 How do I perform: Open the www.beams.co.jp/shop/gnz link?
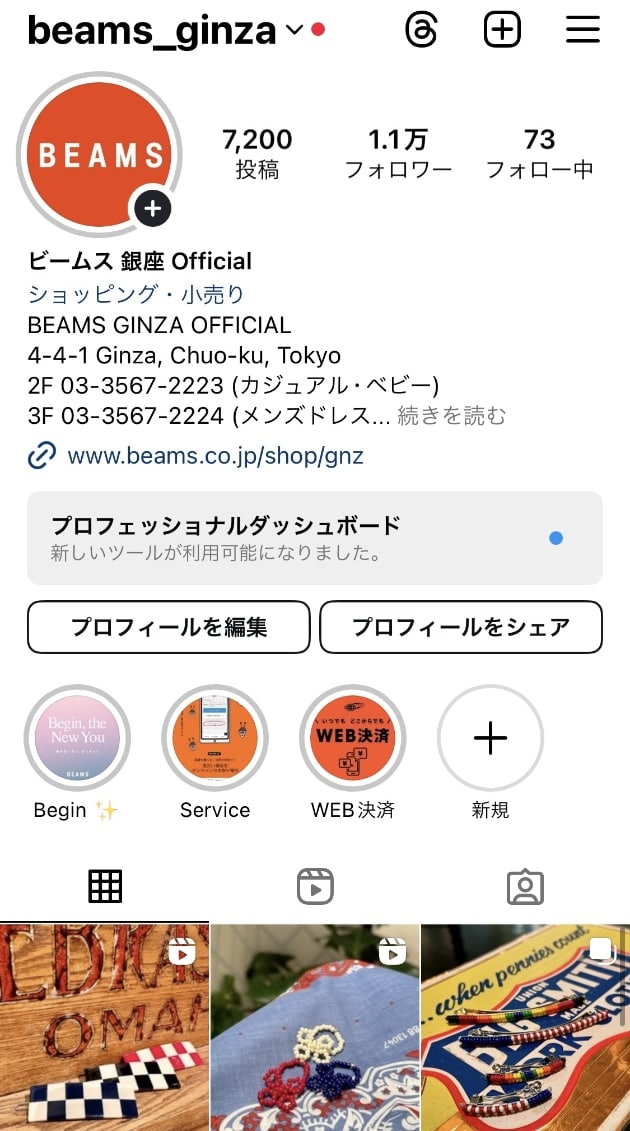(x=214, y=457)
